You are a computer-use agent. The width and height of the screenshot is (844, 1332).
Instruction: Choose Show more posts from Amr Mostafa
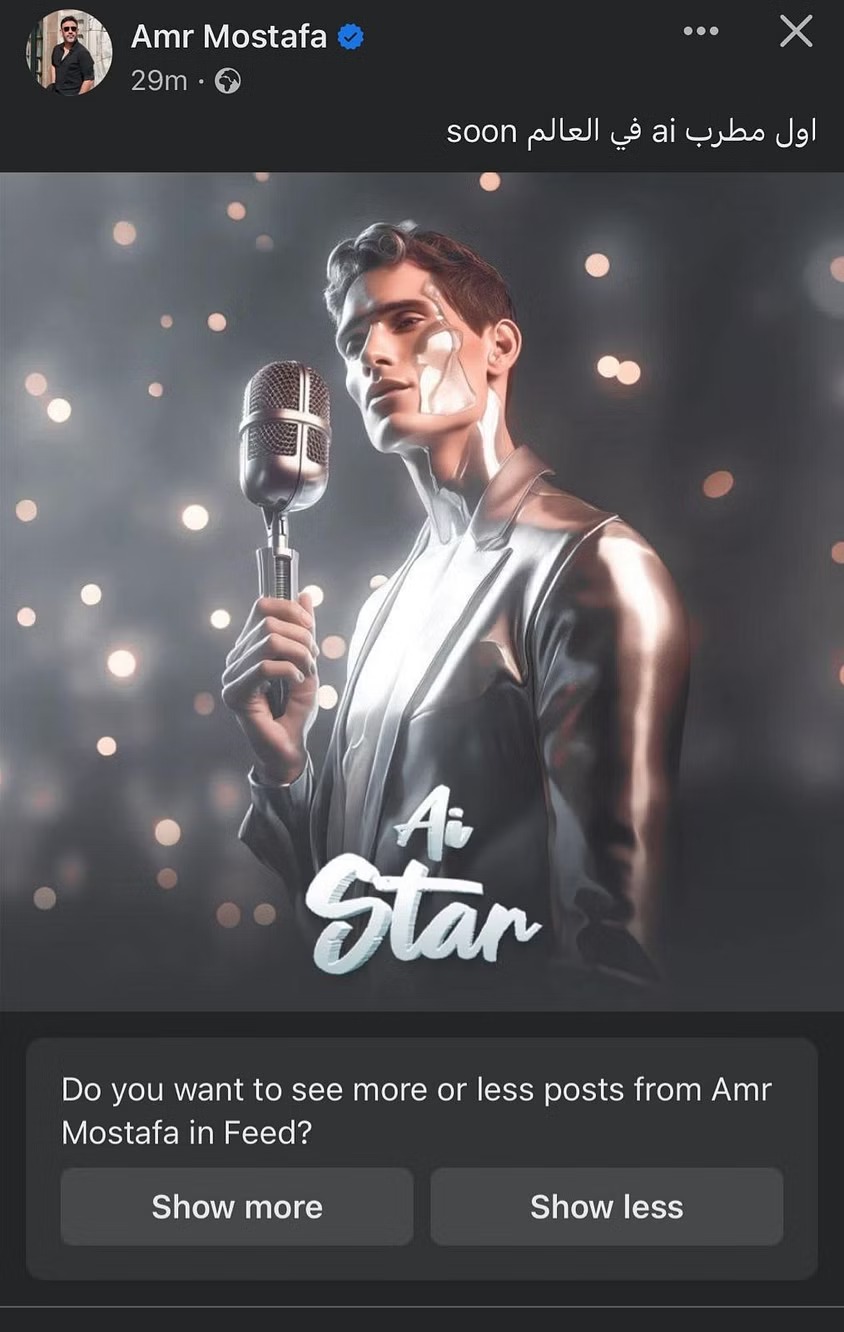click(237, 1207)
